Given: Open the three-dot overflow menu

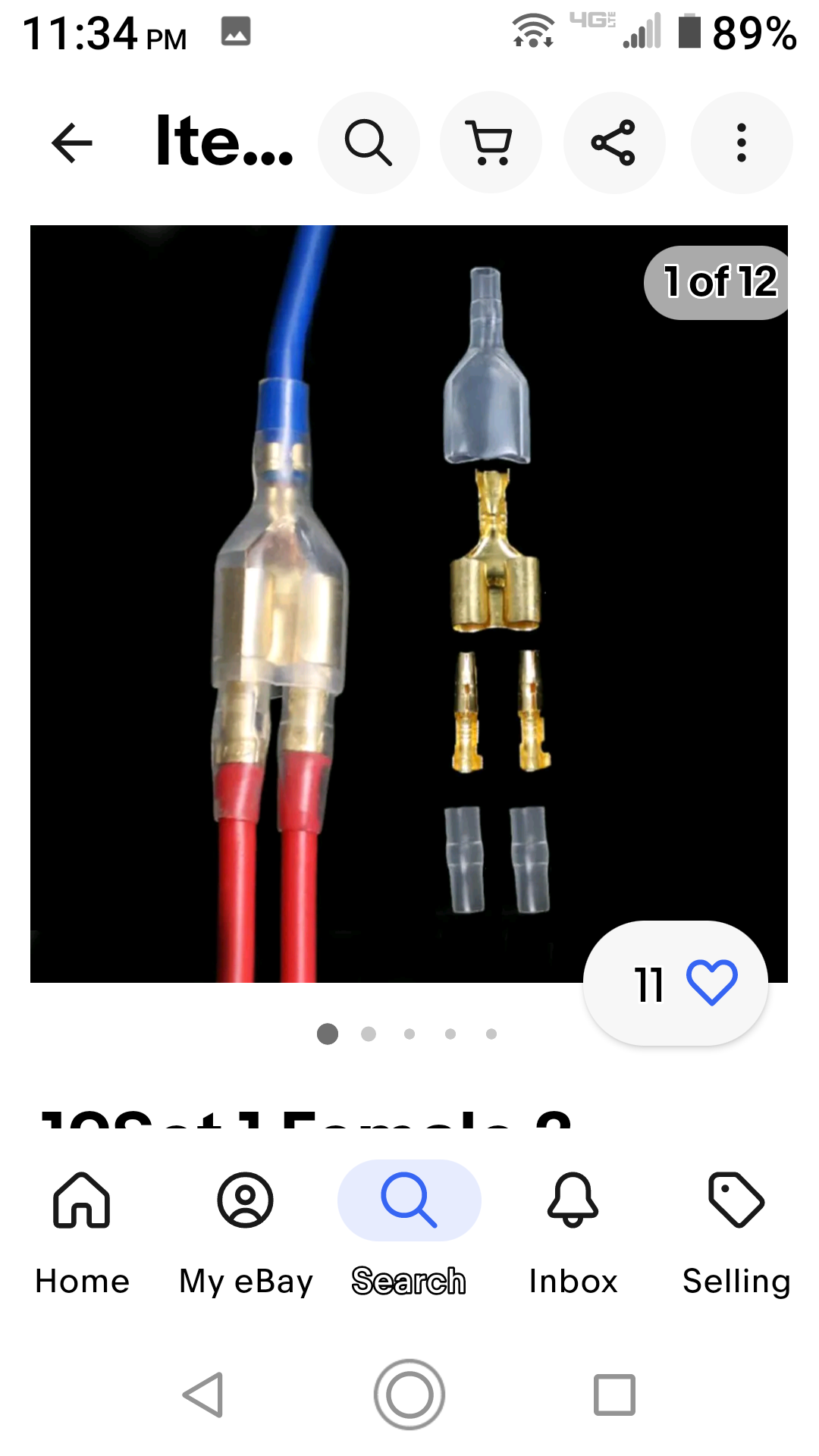Looking at the screenshot, I should click(x=742, y=143).
